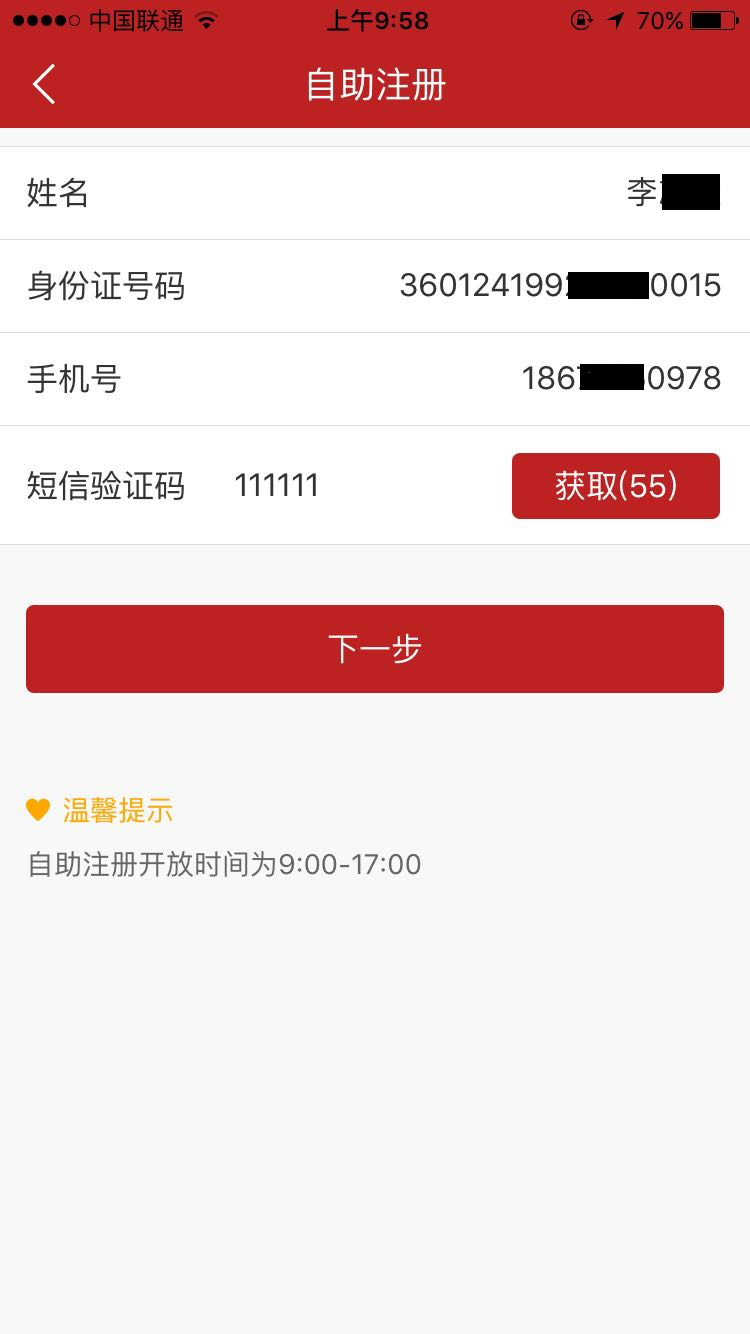Edit the 姓名 name field
Screen dimensions: 750x1334
pos(375,193)
